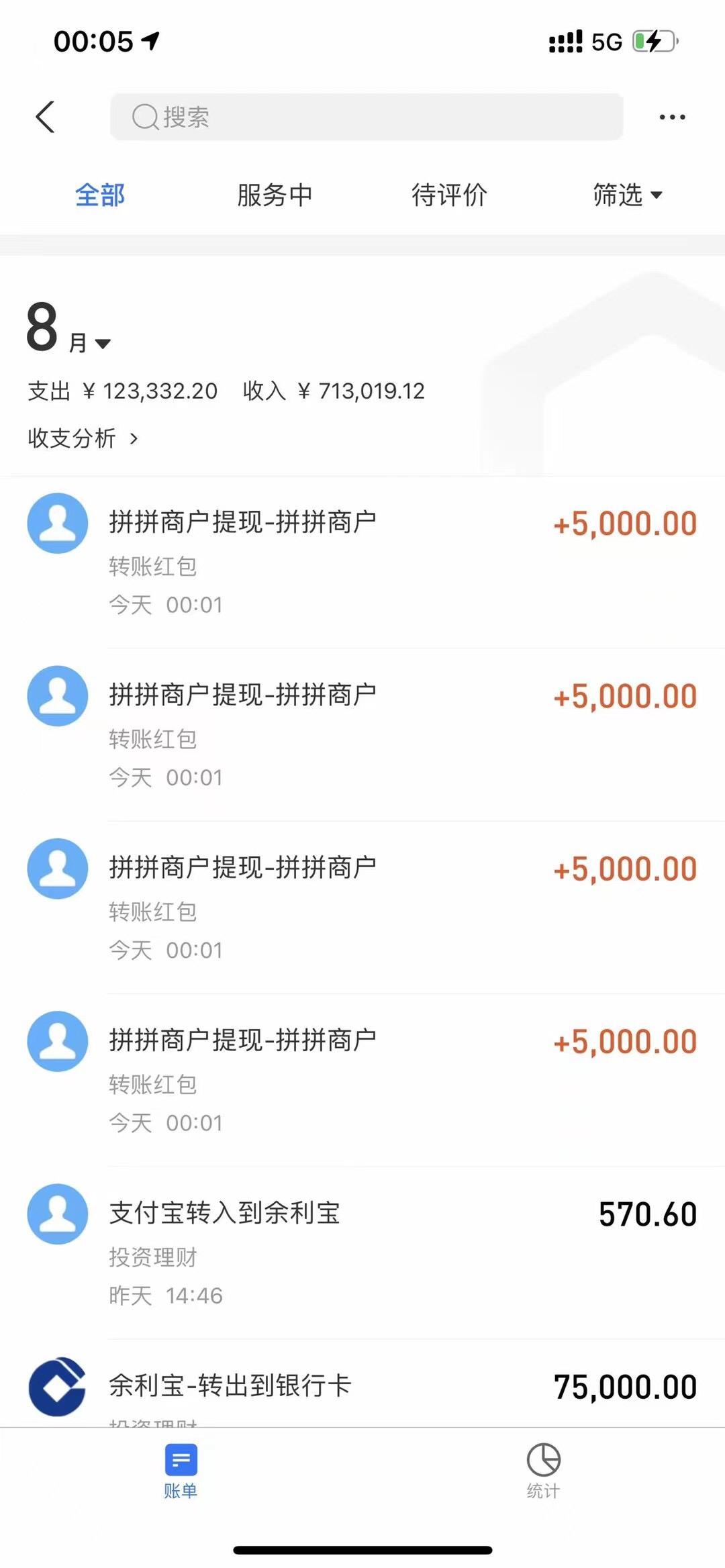The image size is (725, 1568).
Task: Tap the first 拼拼商户提现 contact avatar icon
Action: 57,523
